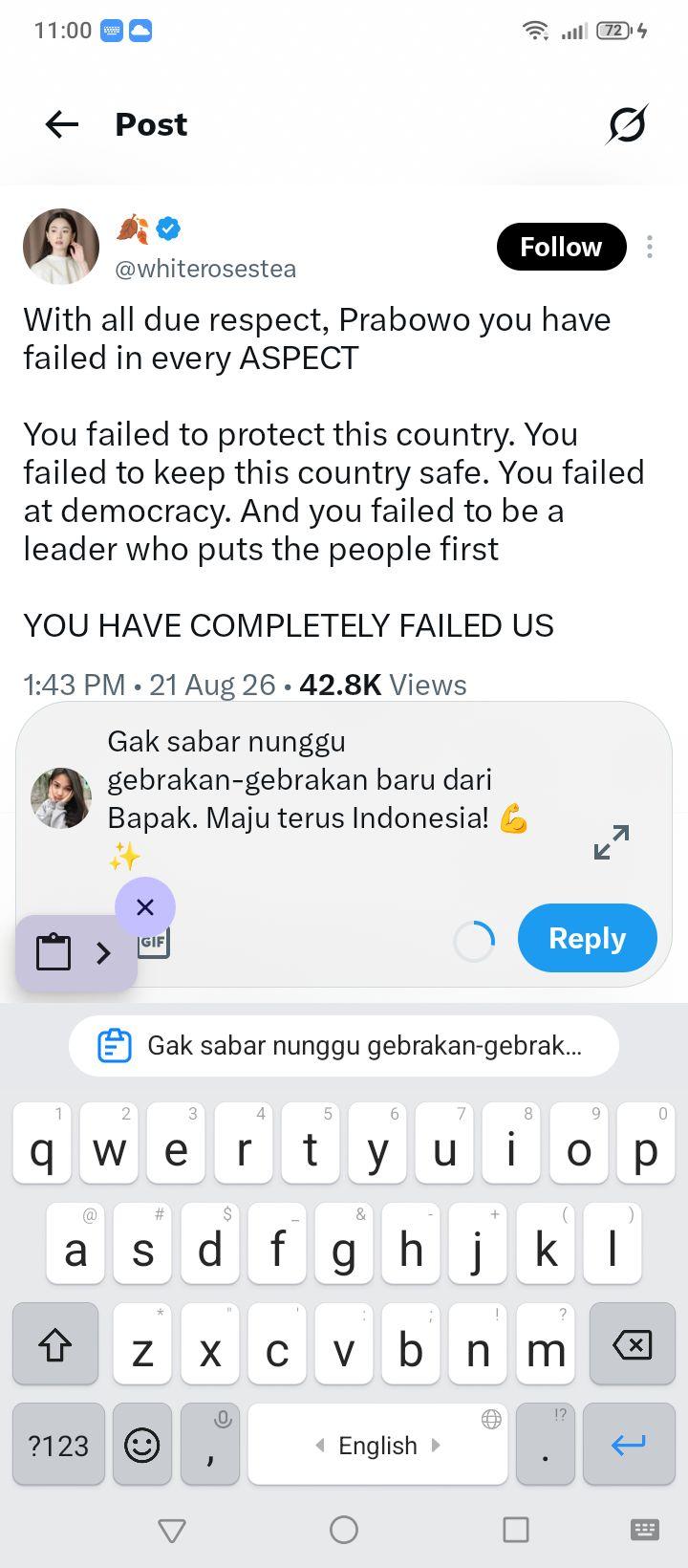Open the post's three-dot overflow menu
The image size is (688, 1568).
point(650,247)
